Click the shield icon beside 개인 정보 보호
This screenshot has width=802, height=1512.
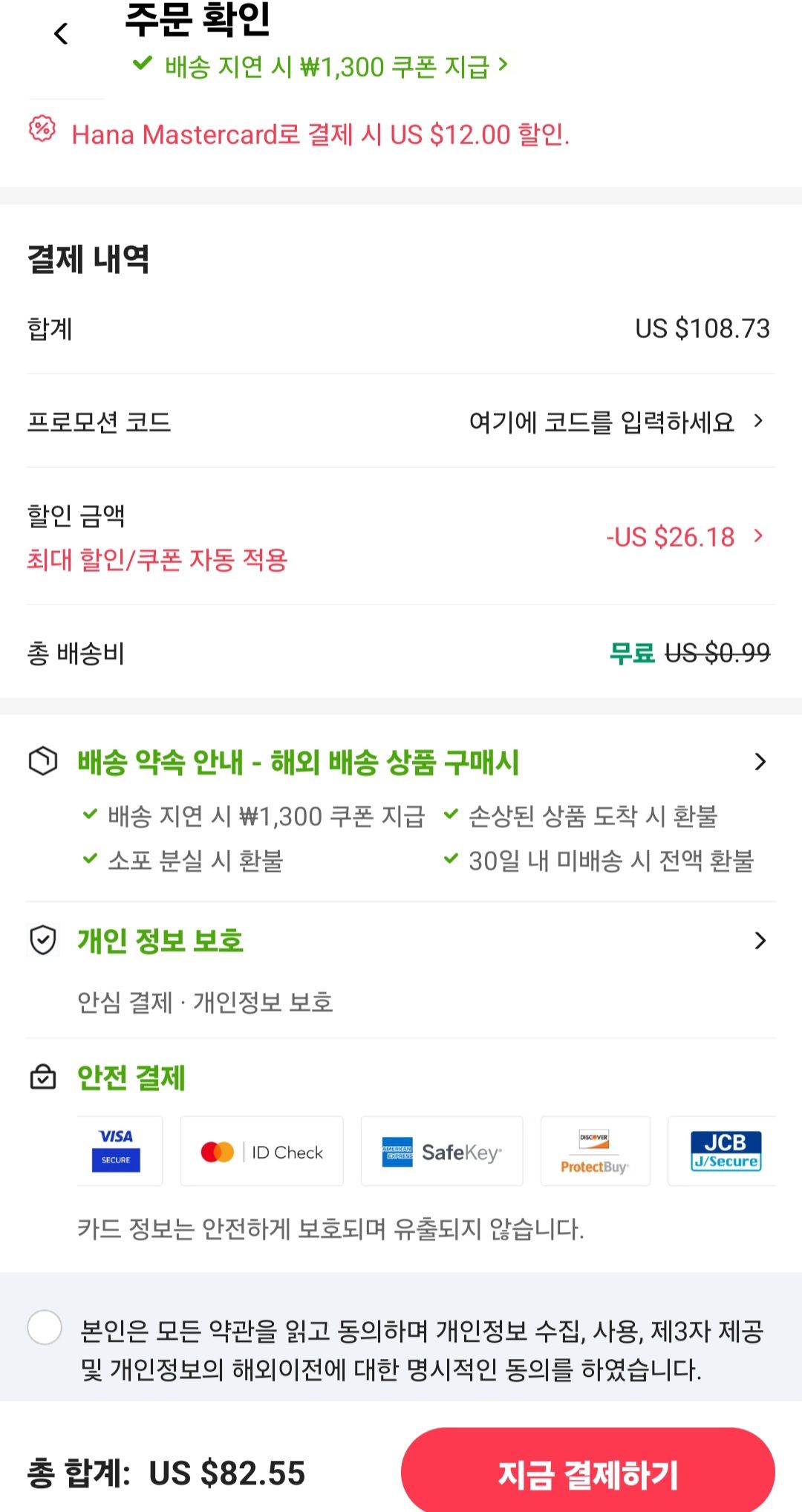coord(42,939)
